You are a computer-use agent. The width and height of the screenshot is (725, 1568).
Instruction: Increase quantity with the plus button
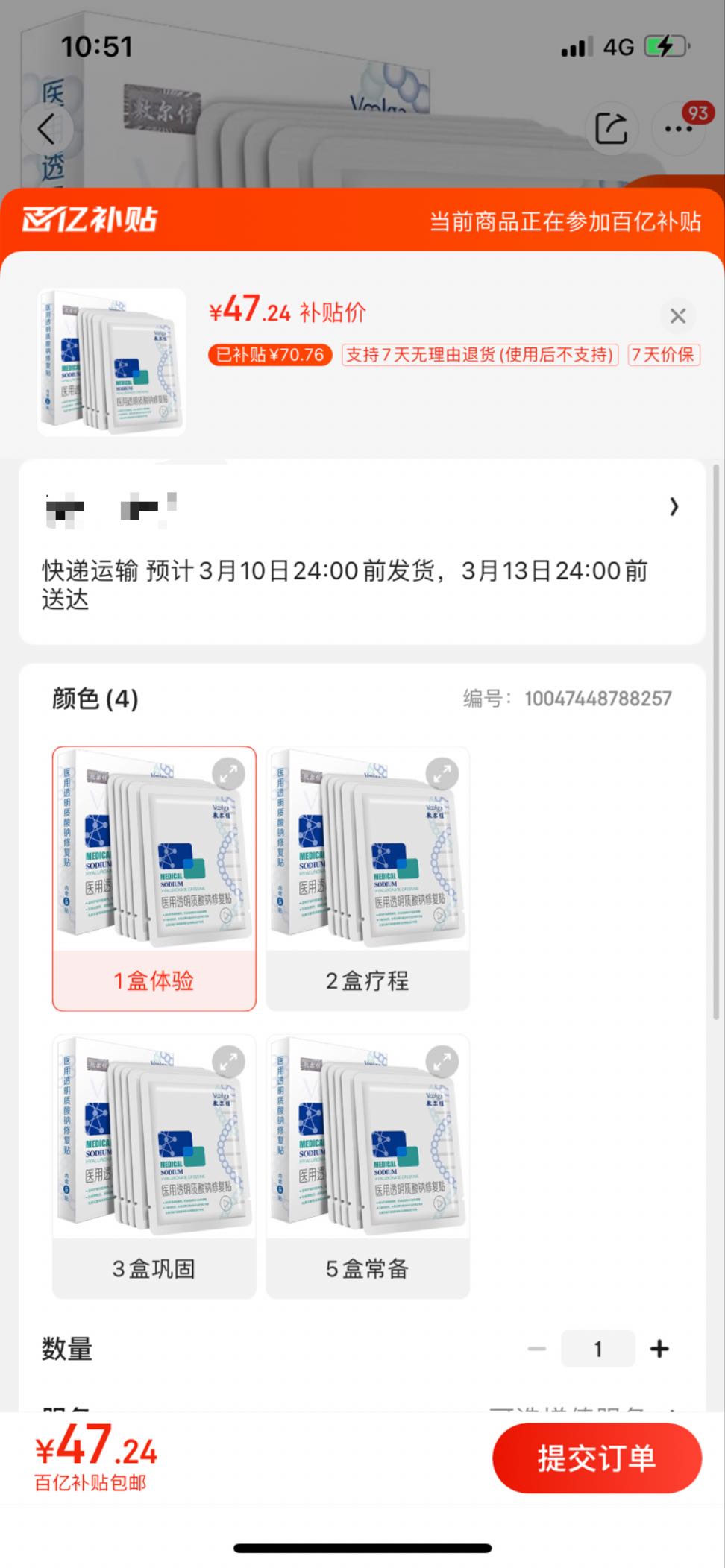[659, 1349]
